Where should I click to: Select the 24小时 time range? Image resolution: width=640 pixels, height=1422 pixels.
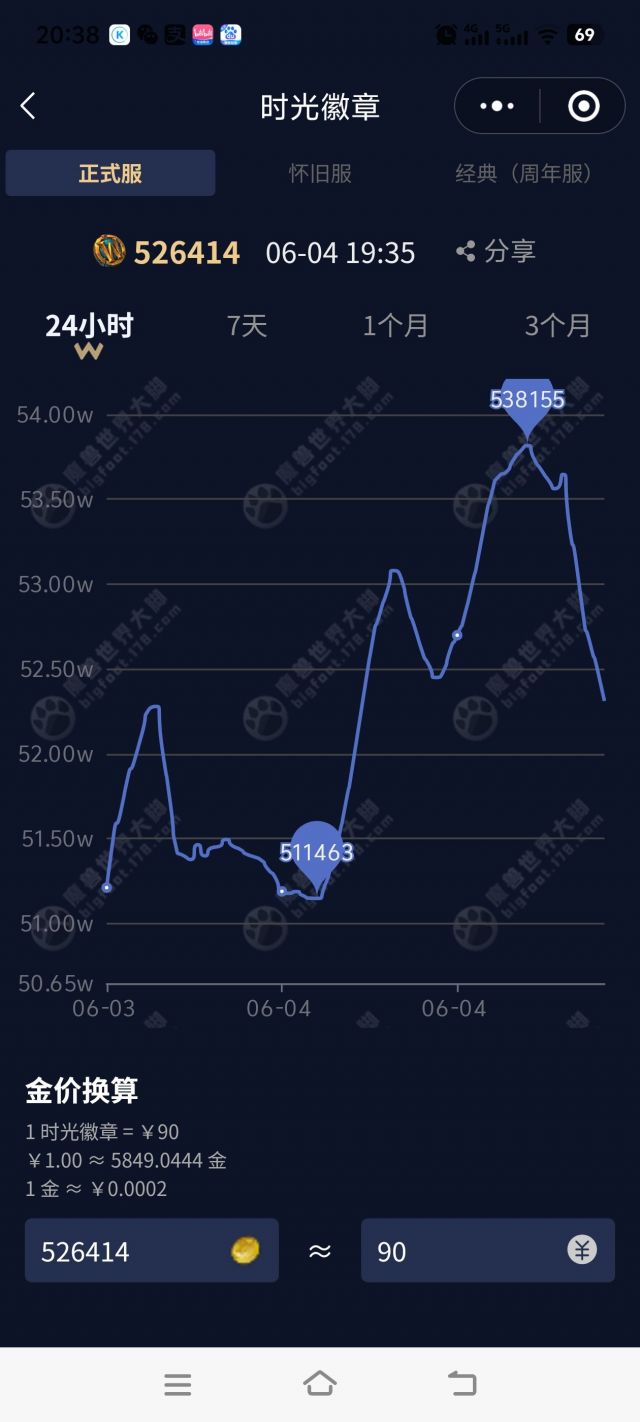coord(89,326)
